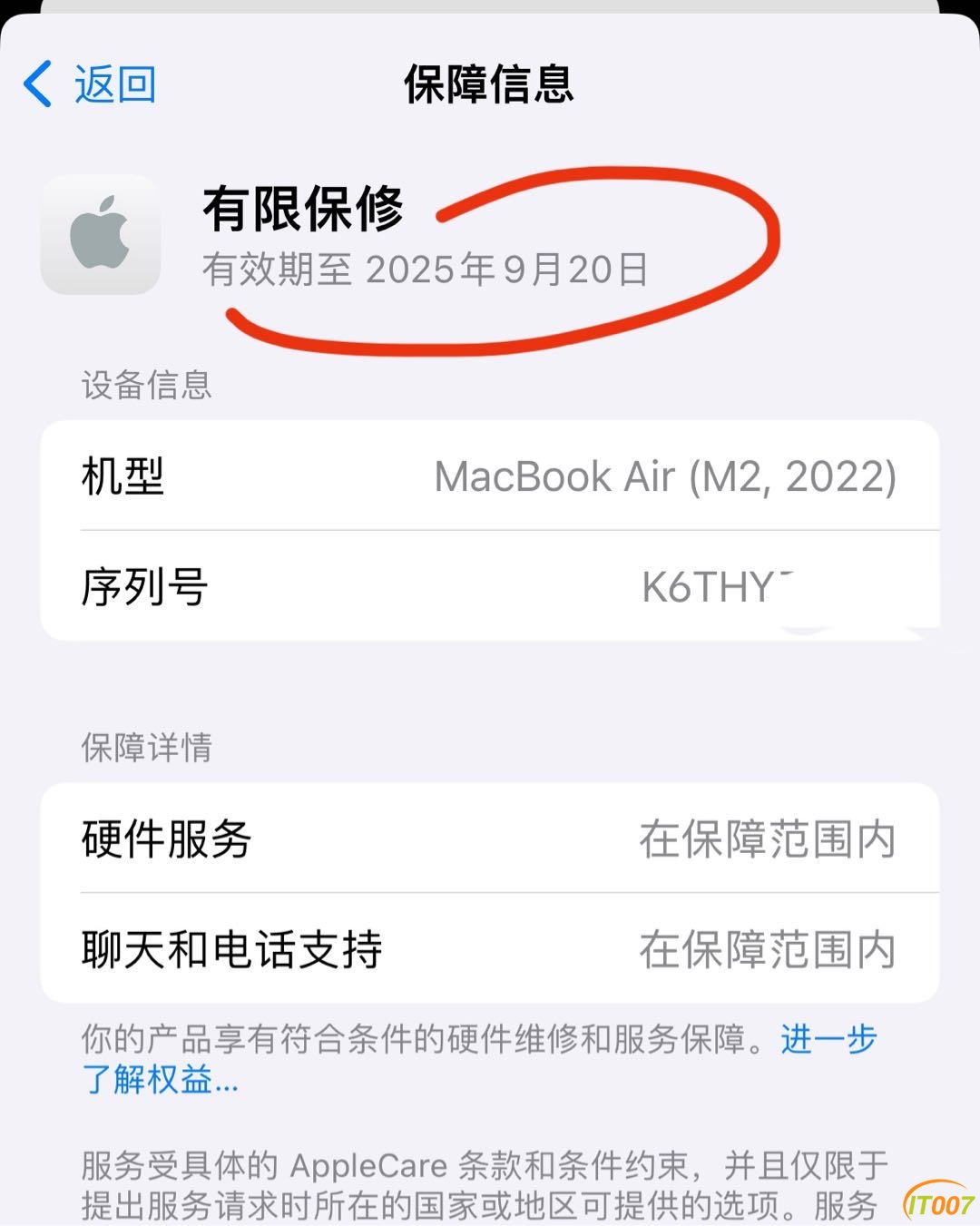Go back with the 返回 button
The width and height of the screenshot is (980, 1226).
pyautogui.click(x=91, y=85)
